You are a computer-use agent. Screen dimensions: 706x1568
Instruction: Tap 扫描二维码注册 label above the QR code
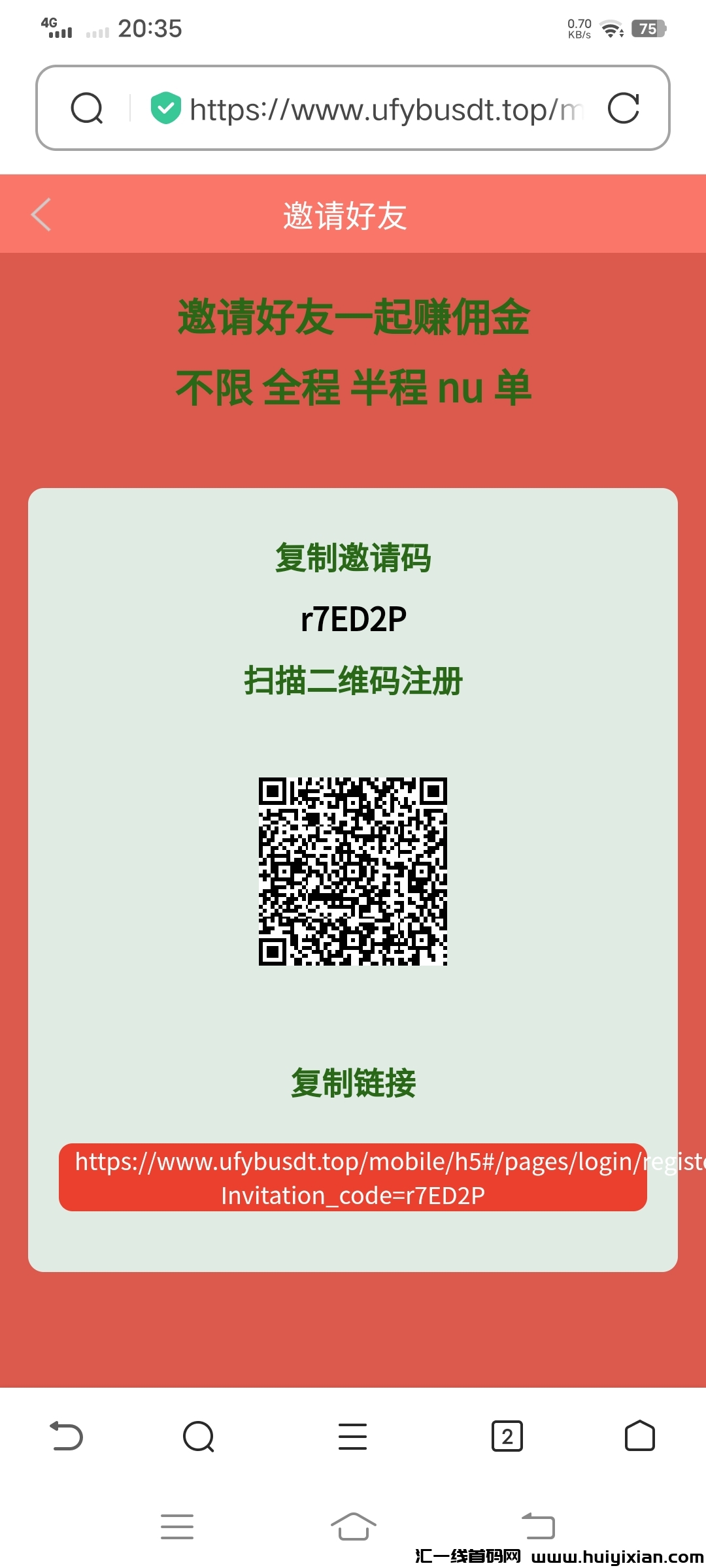click(353, 678)
